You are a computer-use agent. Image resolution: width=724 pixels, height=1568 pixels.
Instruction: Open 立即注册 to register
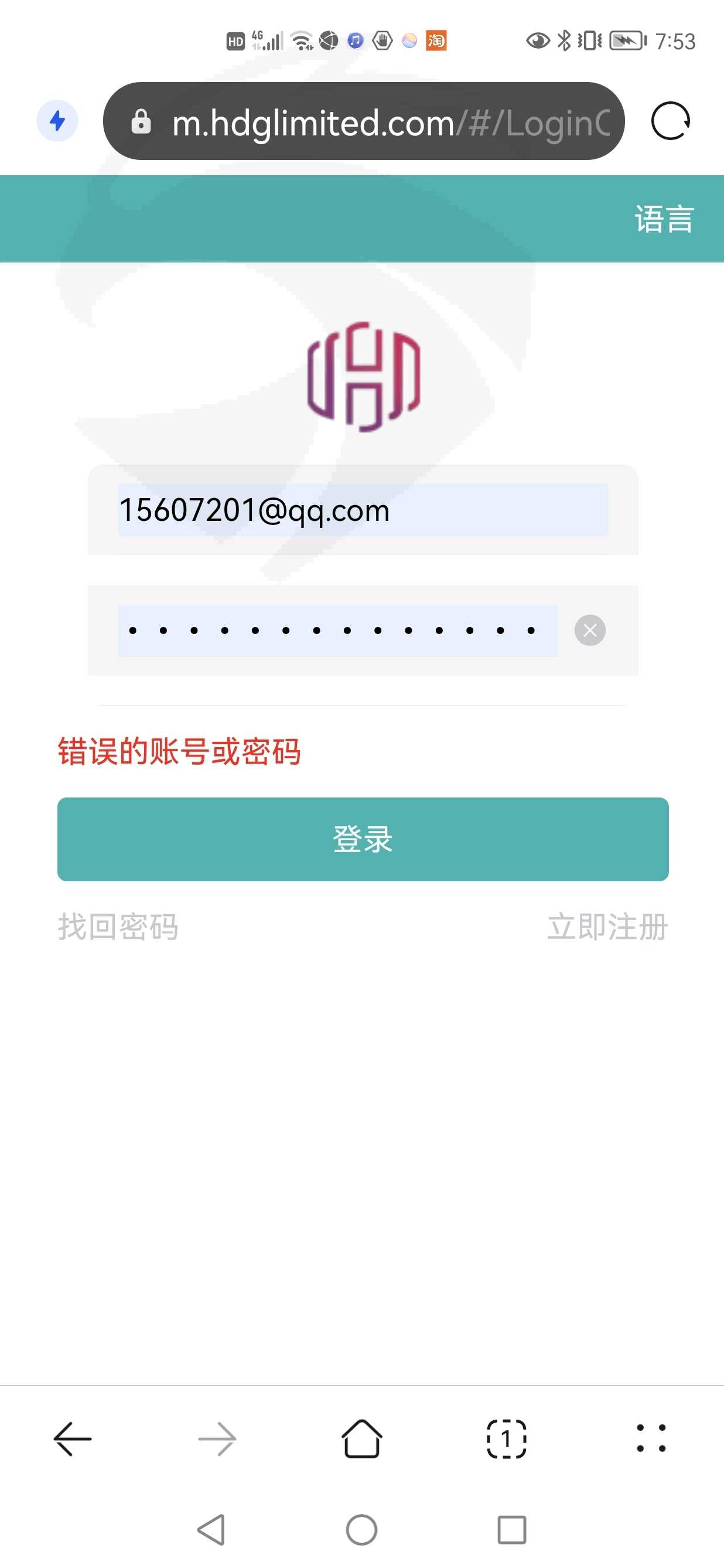click(x=607, y=927)
